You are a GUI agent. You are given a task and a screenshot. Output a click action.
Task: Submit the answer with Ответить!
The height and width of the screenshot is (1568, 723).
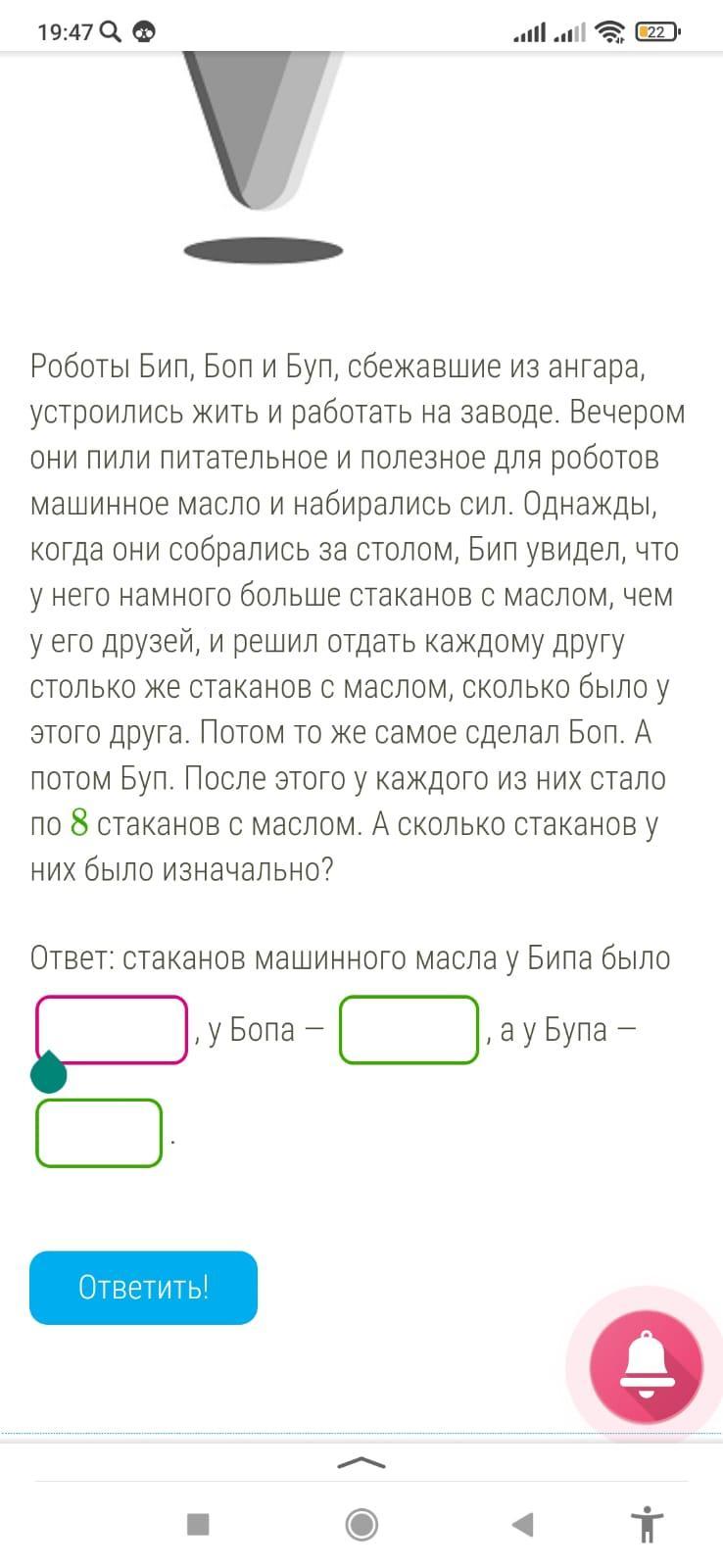point(143,1287)
